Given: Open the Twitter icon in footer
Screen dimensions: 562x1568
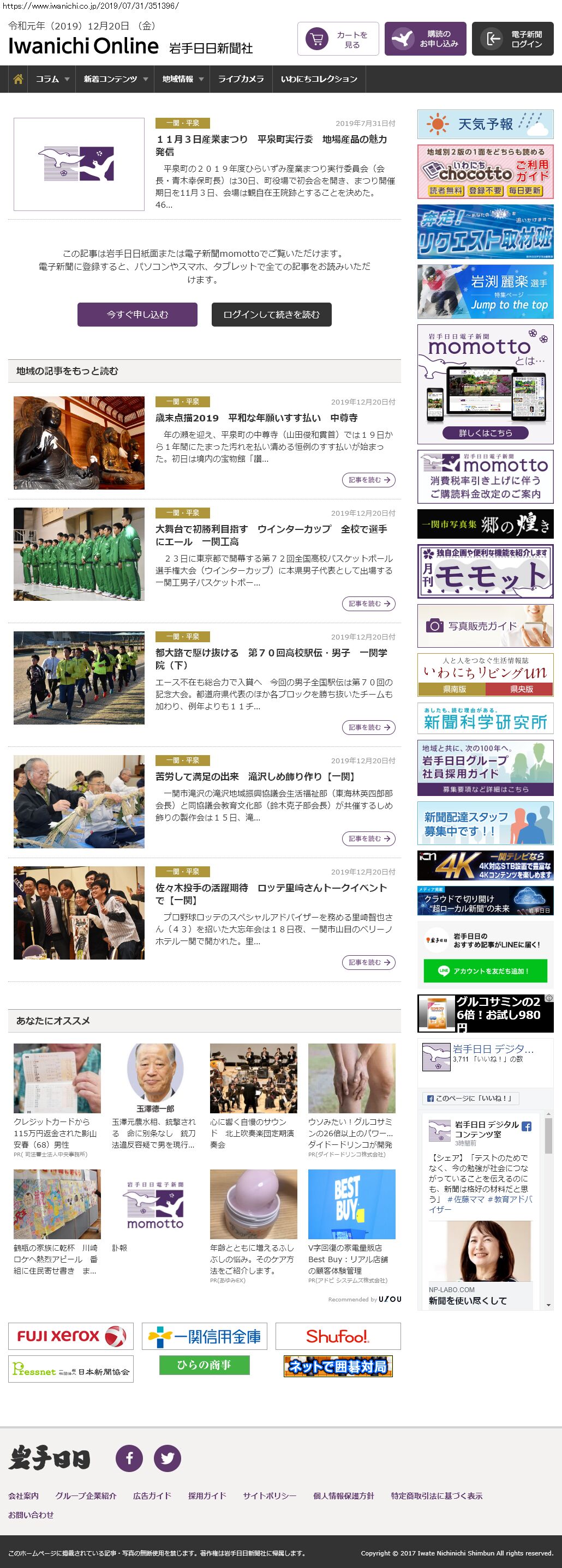Looking at the screenshot, I should (168, 1458).
